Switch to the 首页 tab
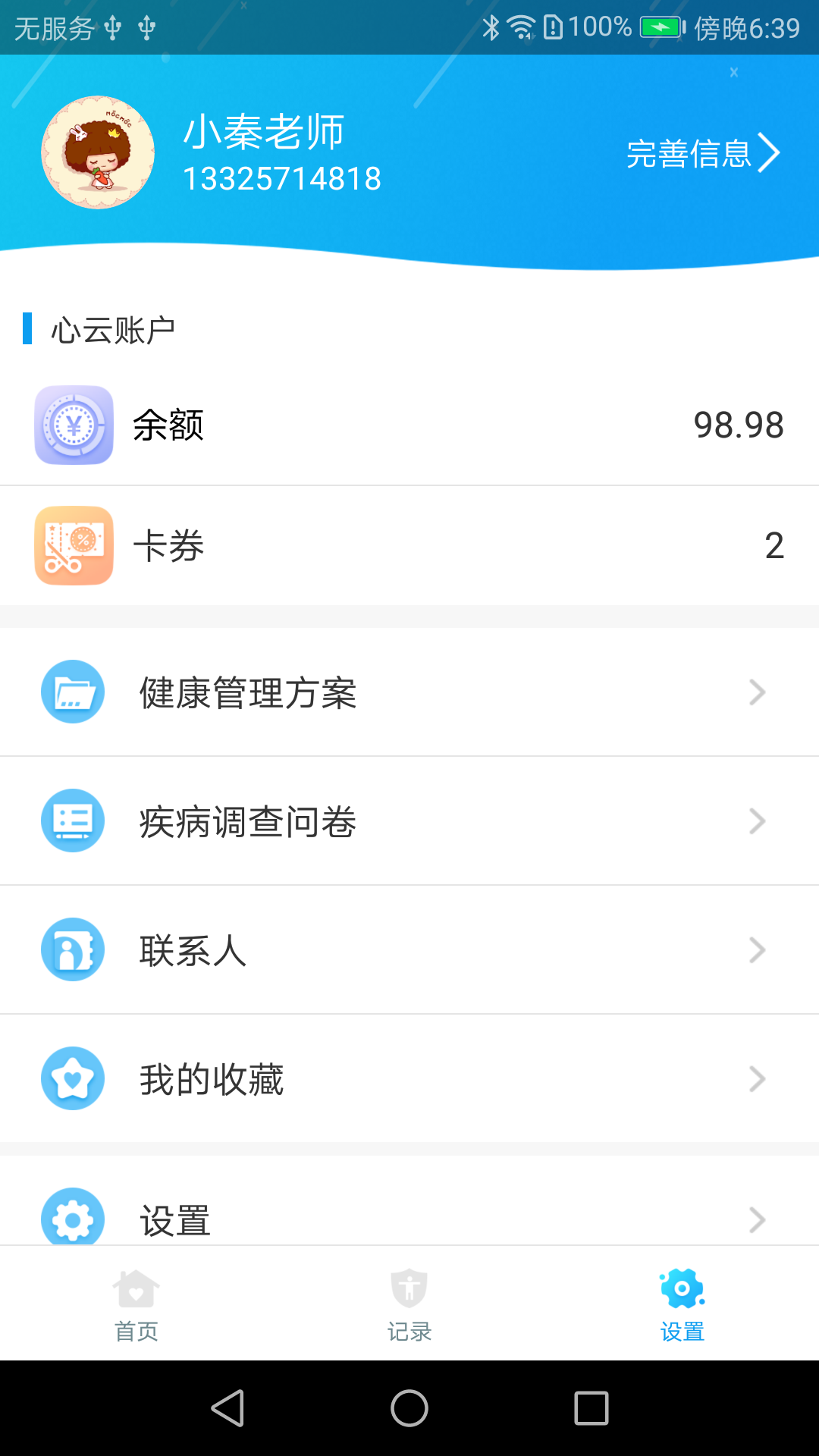This screenshot has height=1456, width=819. (136, 1304)
